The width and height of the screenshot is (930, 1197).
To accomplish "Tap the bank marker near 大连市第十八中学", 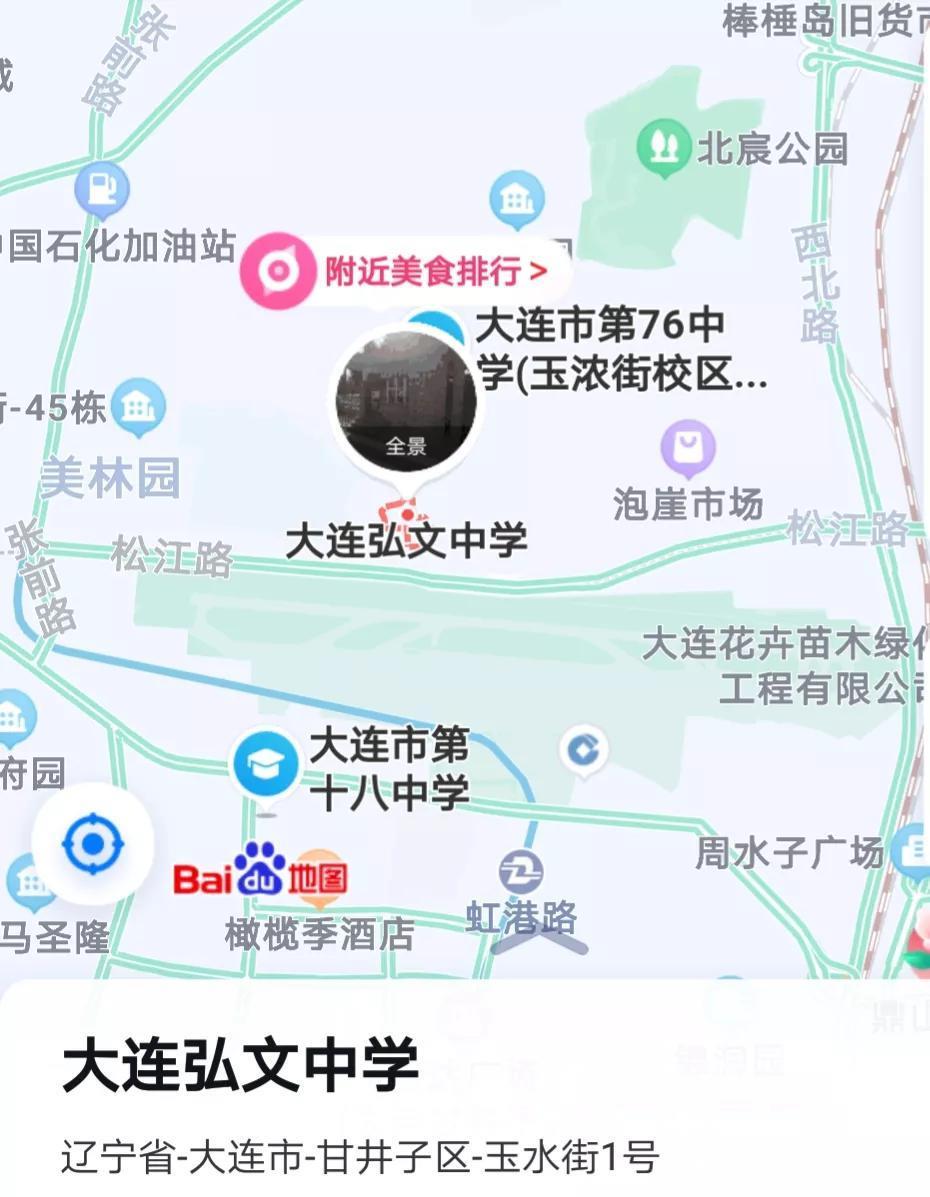I will pos(584,749).
